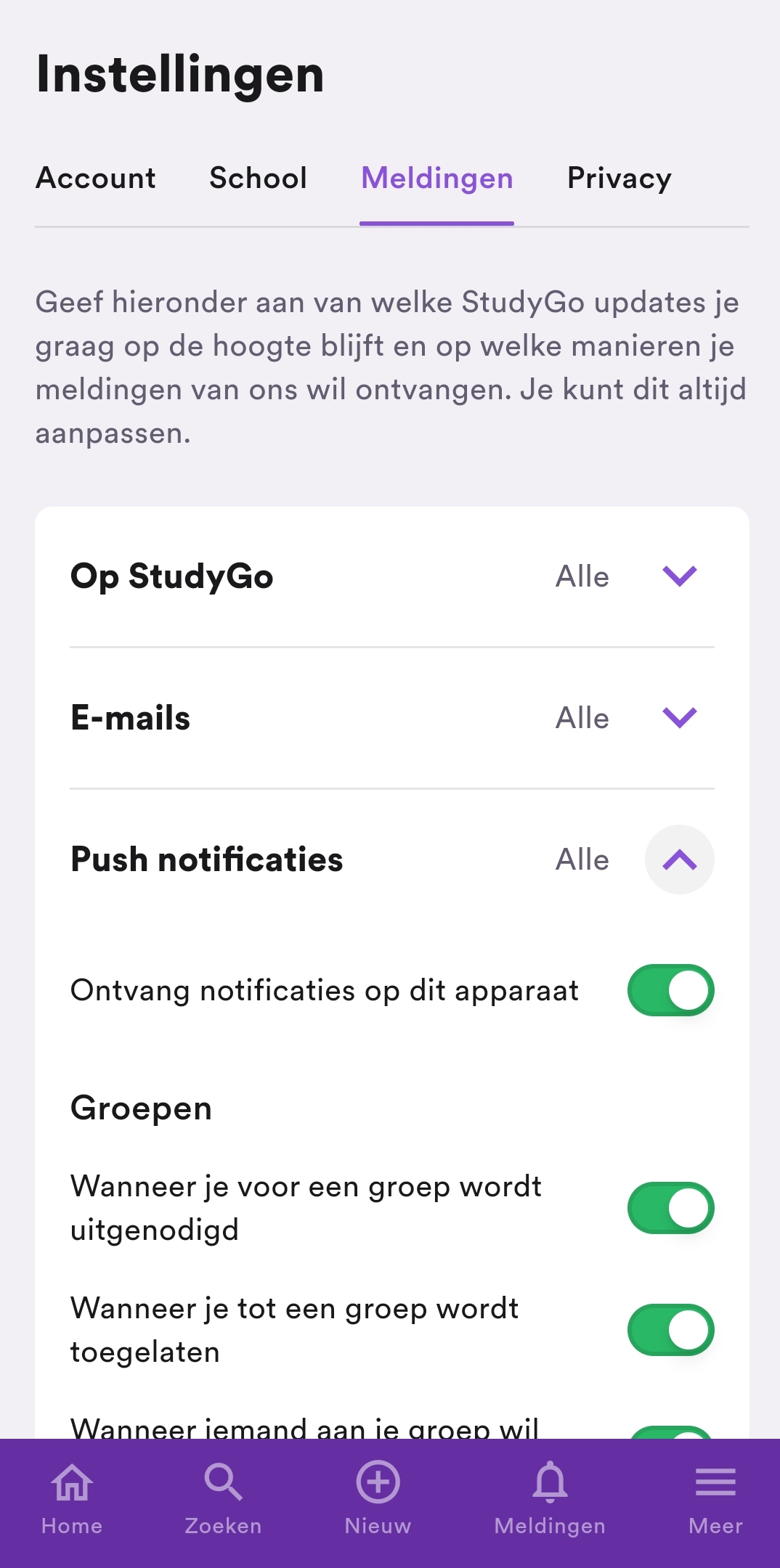Viewport: 780px width, 1568px height.
Task: Click Alle next to E-mails
Action: (582, 718)
